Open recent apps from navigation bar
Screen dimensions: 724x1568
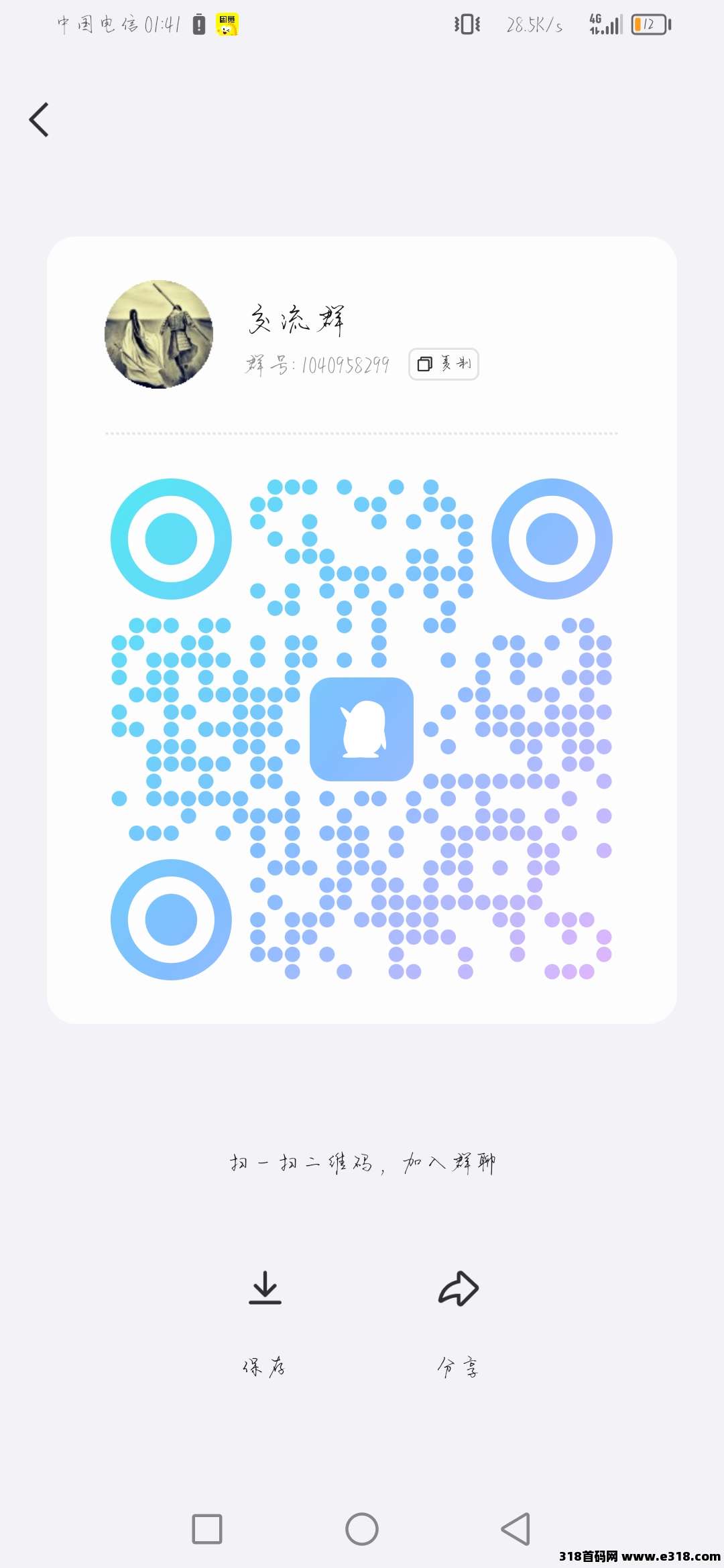point(207,1528)
